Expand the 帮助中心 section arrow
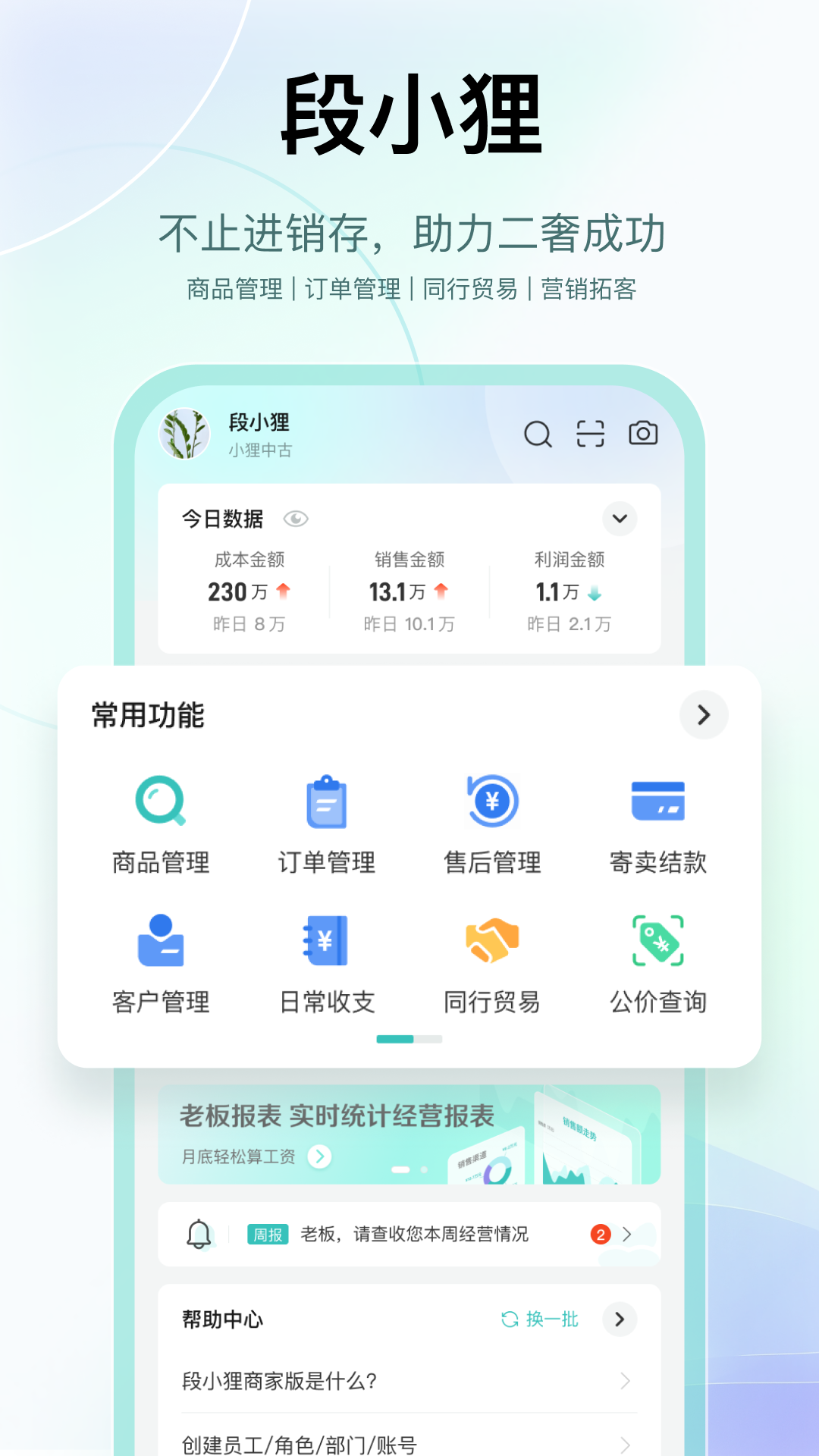Image resolution: width=819 pixels, height=1456 pixels. pyautogui.click(x=620, y=1319)
